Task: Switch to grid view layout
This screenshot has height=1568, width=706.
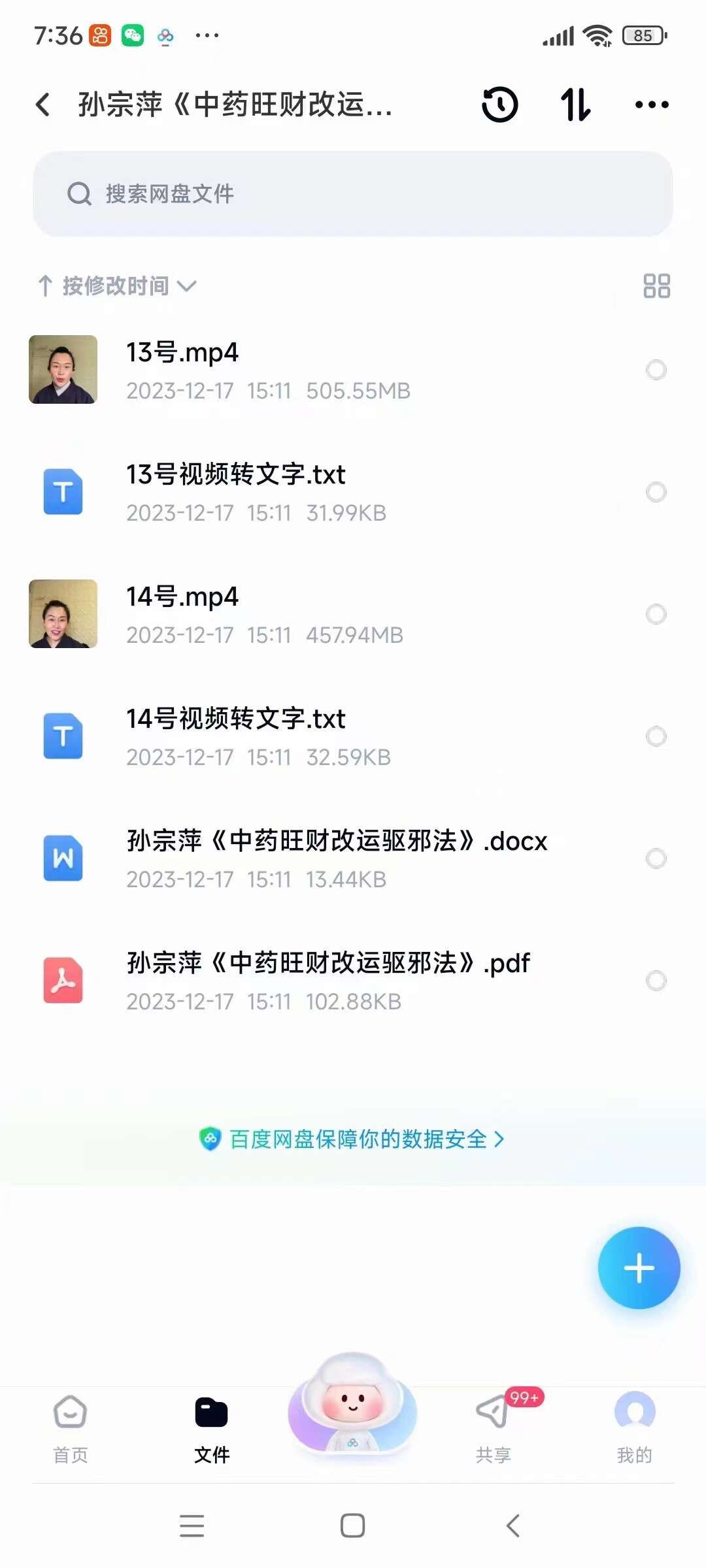Action: tap(656, 286)
